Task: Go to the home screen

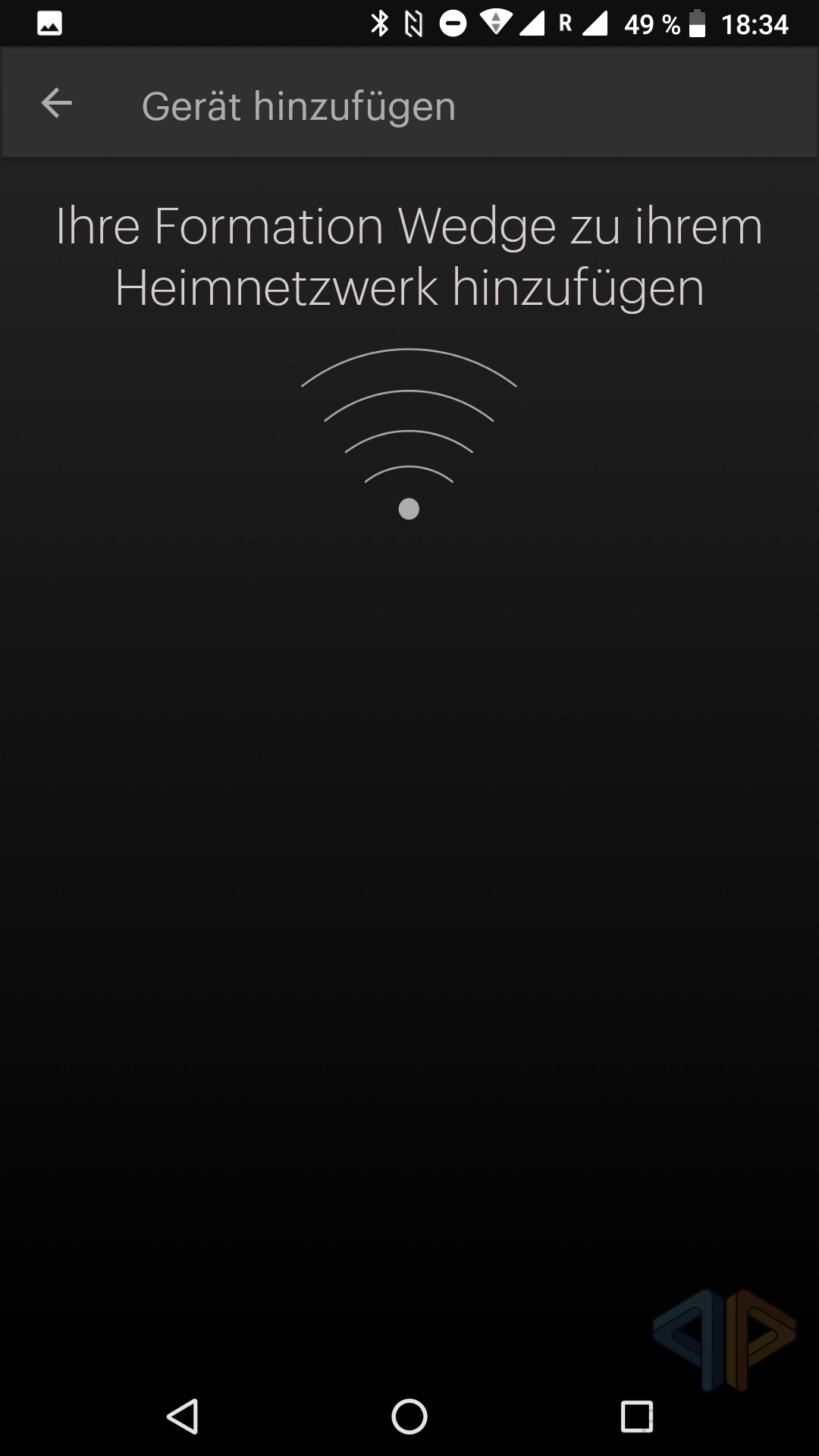Action: tap(409, 1416)
